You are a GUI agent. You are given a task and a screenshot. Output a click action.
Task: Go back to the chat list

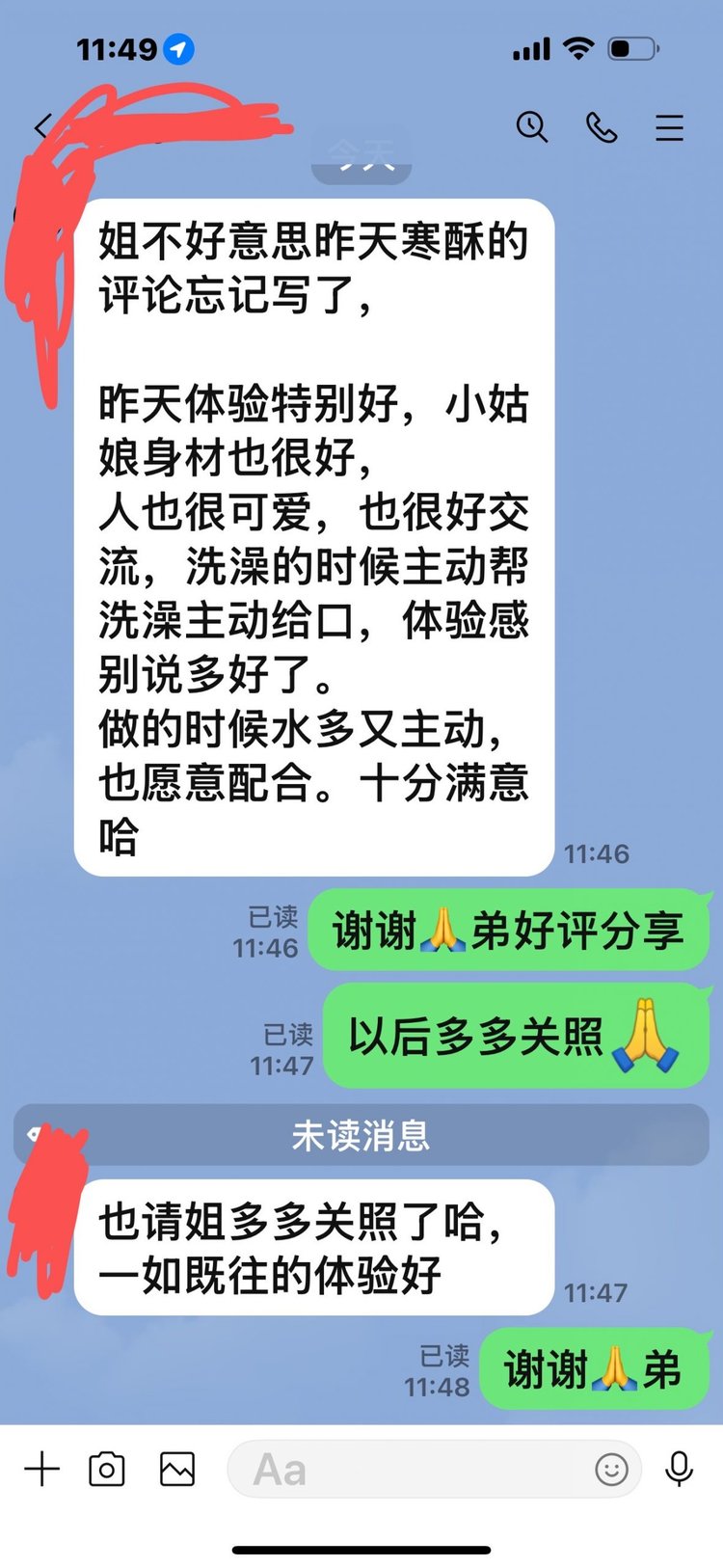coord(40,127)
